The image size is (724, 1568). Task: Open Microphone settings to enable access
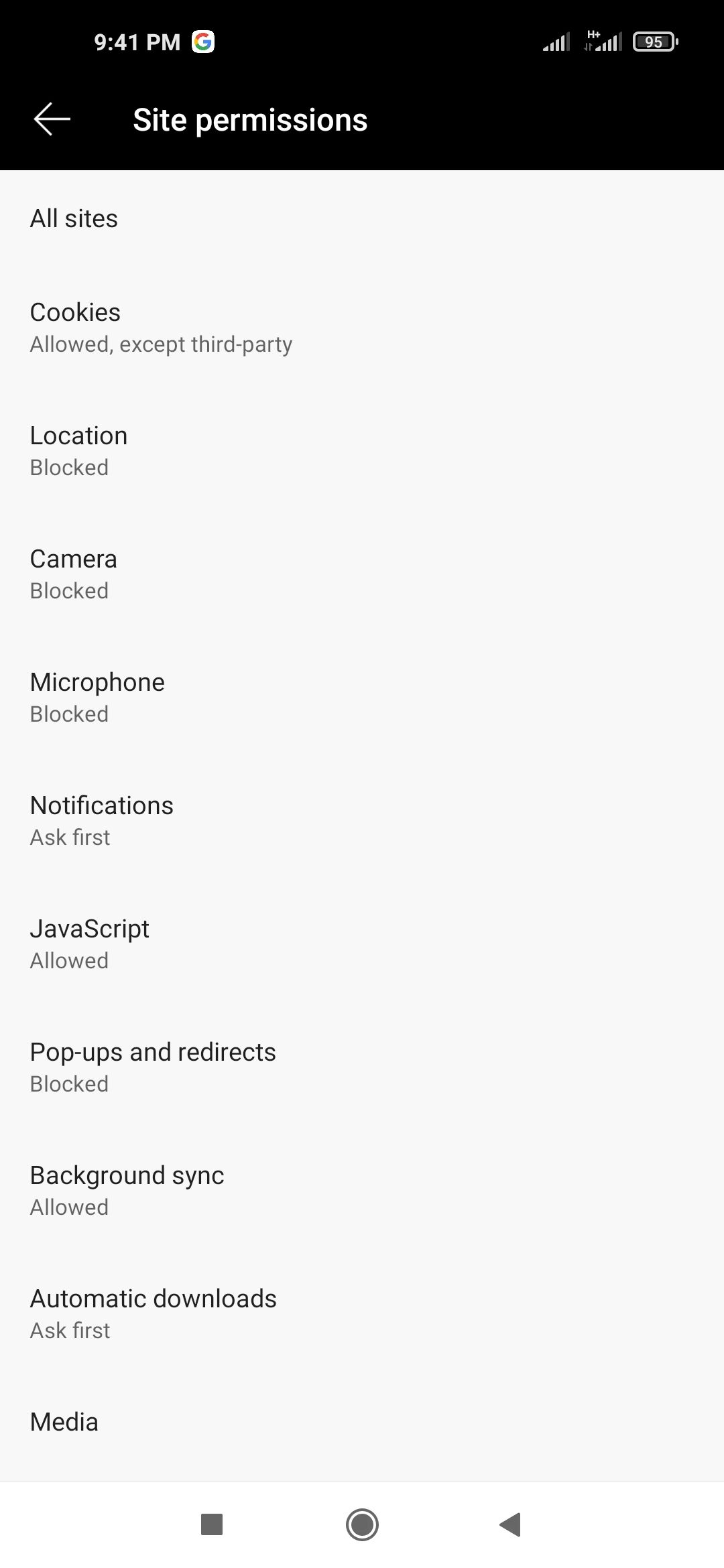pos(362,697)
